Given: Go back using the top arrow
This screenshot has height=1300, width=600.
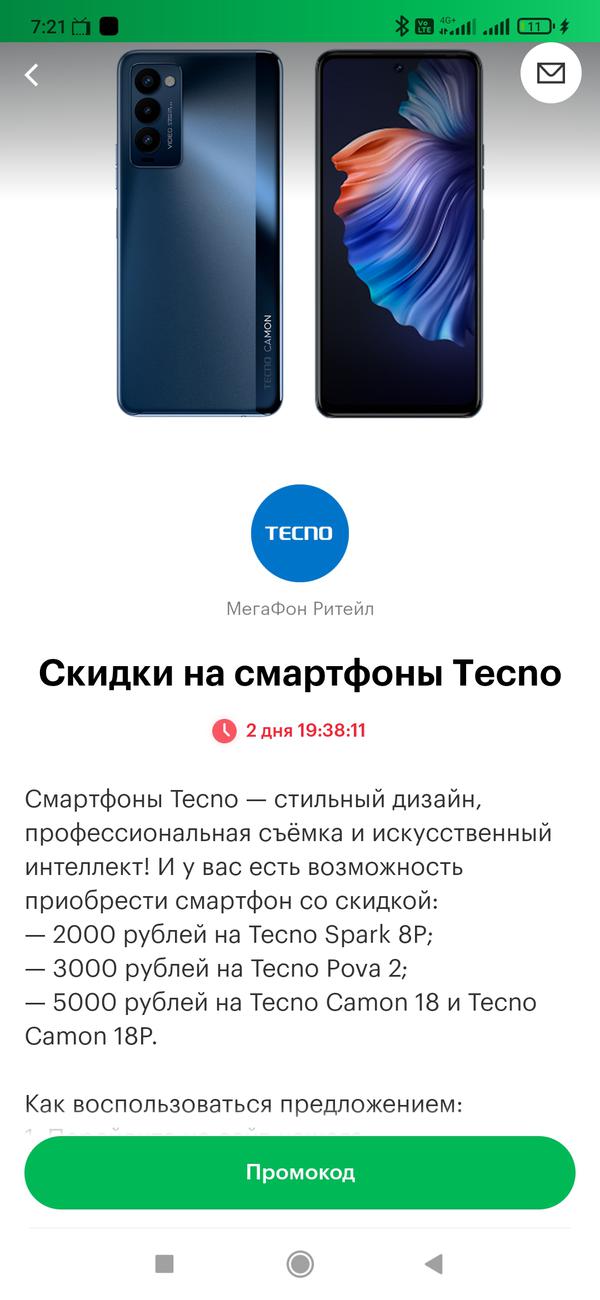Looking at the screenshot, I should [x=32, y=75].
